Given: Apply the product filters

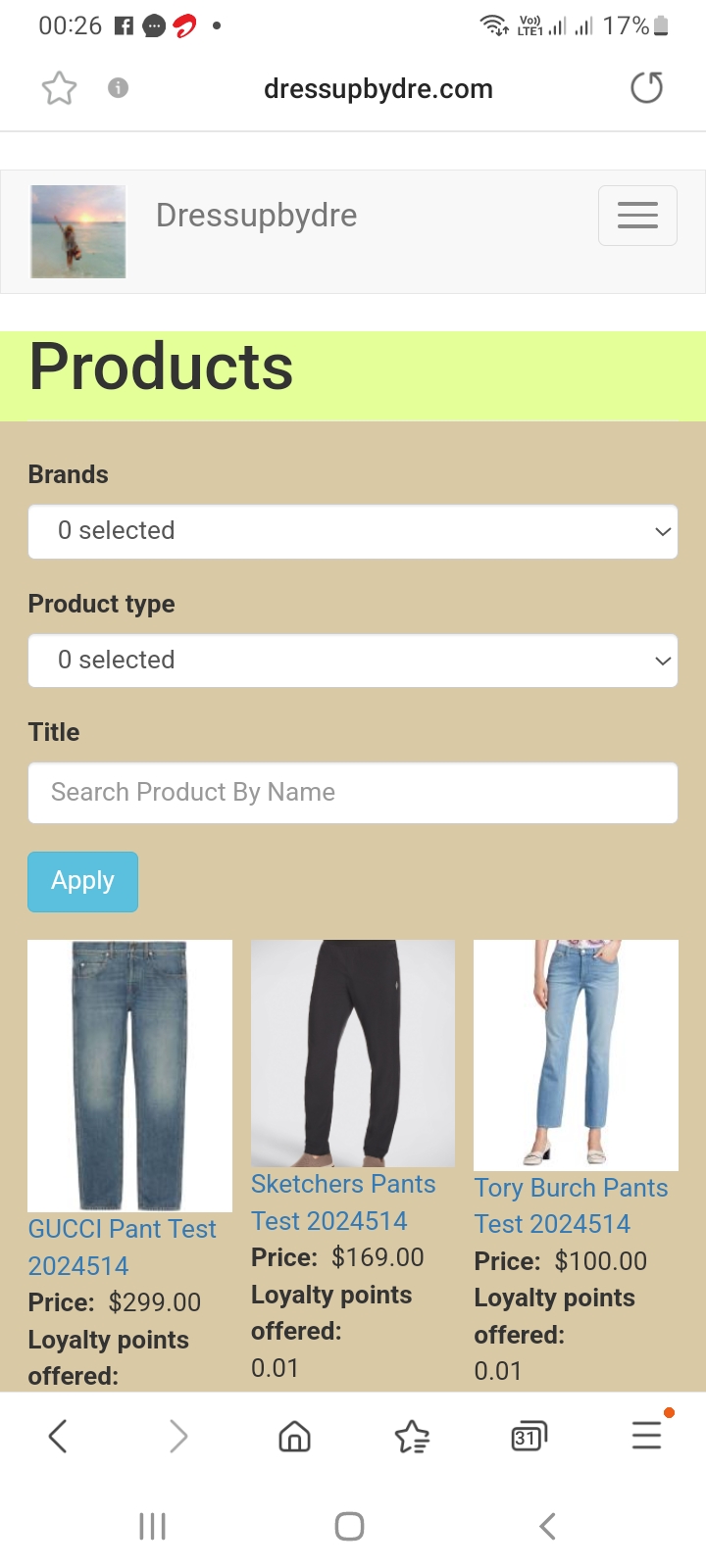Looking at the screenshot, I should tap(82, 882).
